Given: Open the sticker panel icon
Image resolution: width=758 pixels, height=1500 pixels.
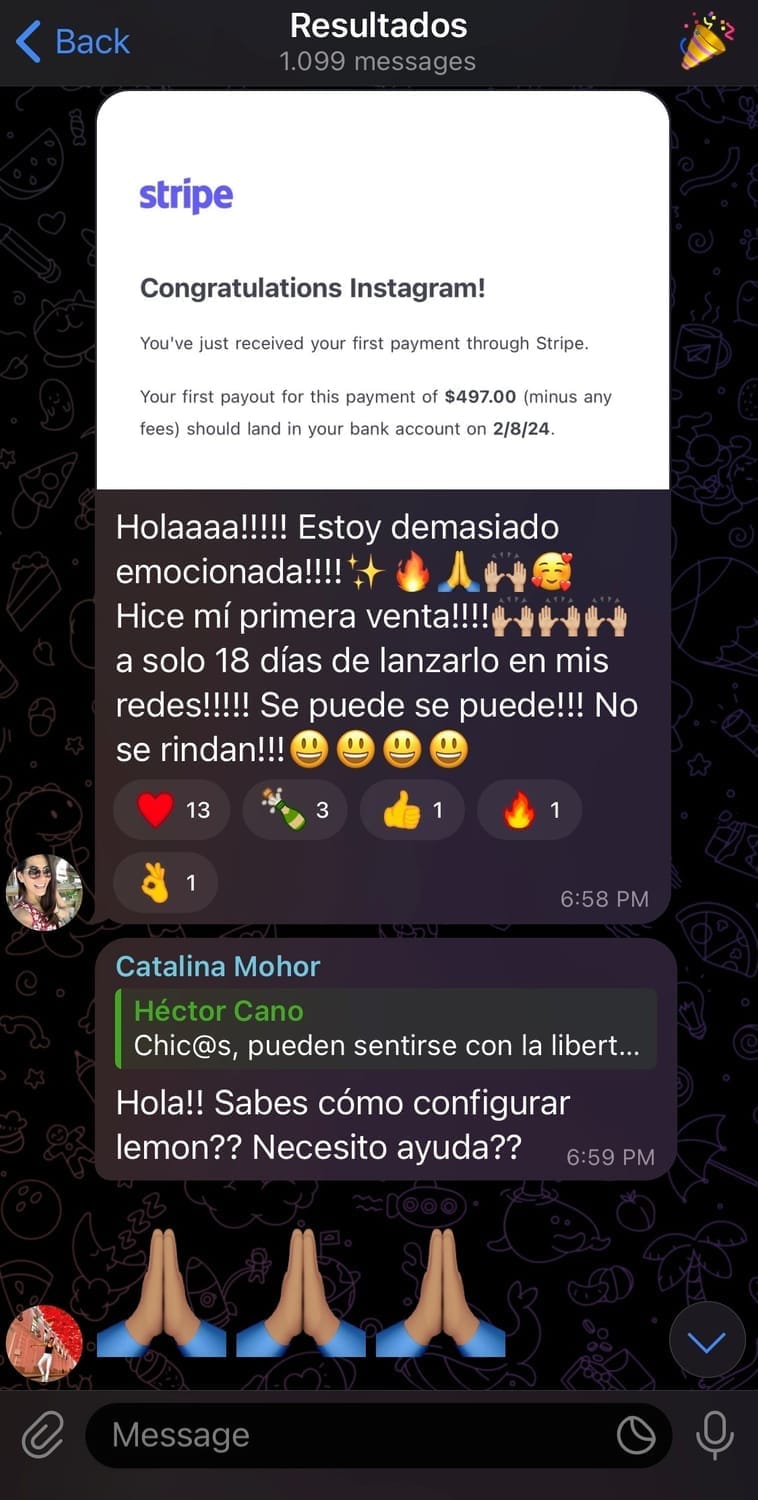Looking at the screenshot, I should (x=637, y=1436).
